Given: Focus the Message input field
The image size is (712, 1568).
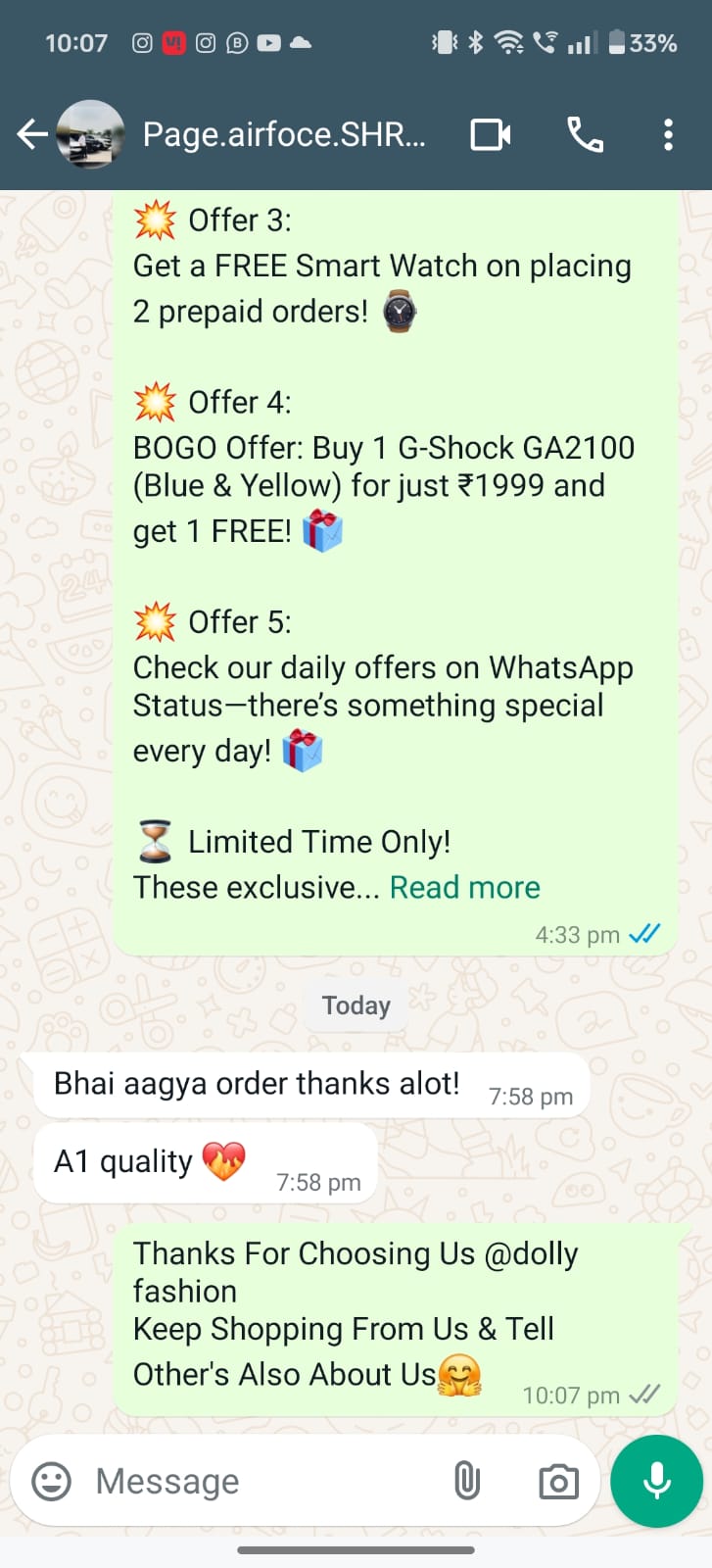Looking at the screenshot, I should click(x=264, y=1481).
